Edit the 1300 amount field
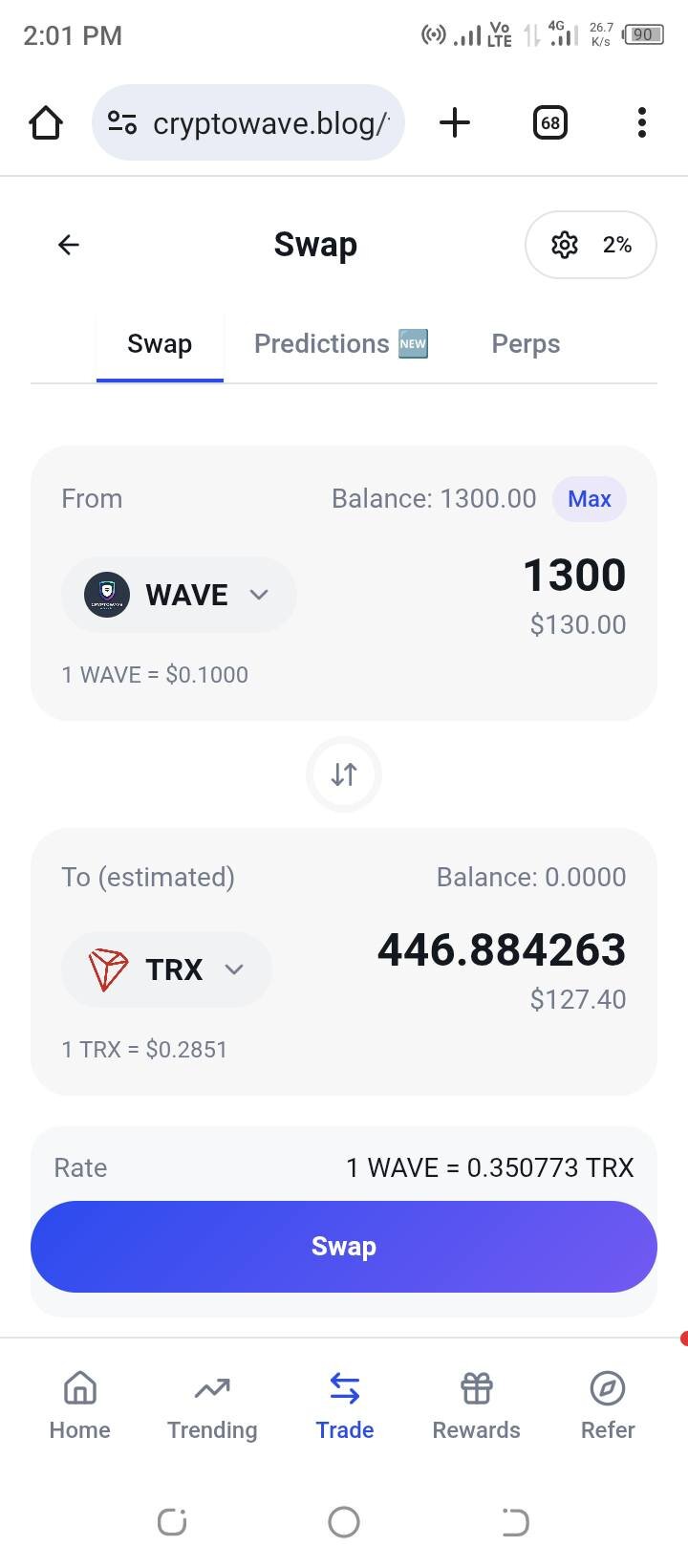This screenshot has width=688, height=1568. pyautogui.click(x=573, y=576)
